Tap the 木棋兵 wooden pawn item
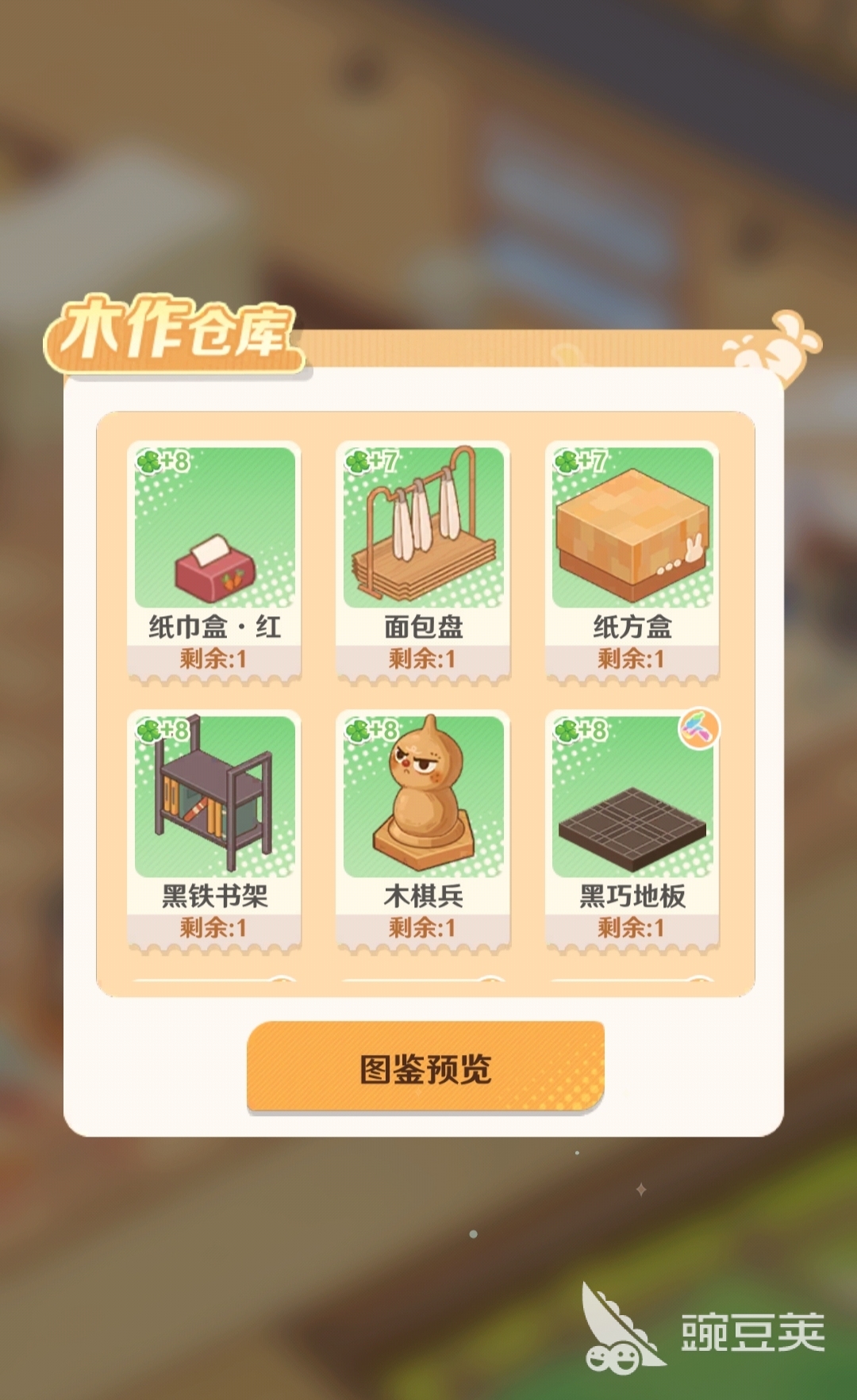This screenshot has width=857, height=1400. point(423,829)
